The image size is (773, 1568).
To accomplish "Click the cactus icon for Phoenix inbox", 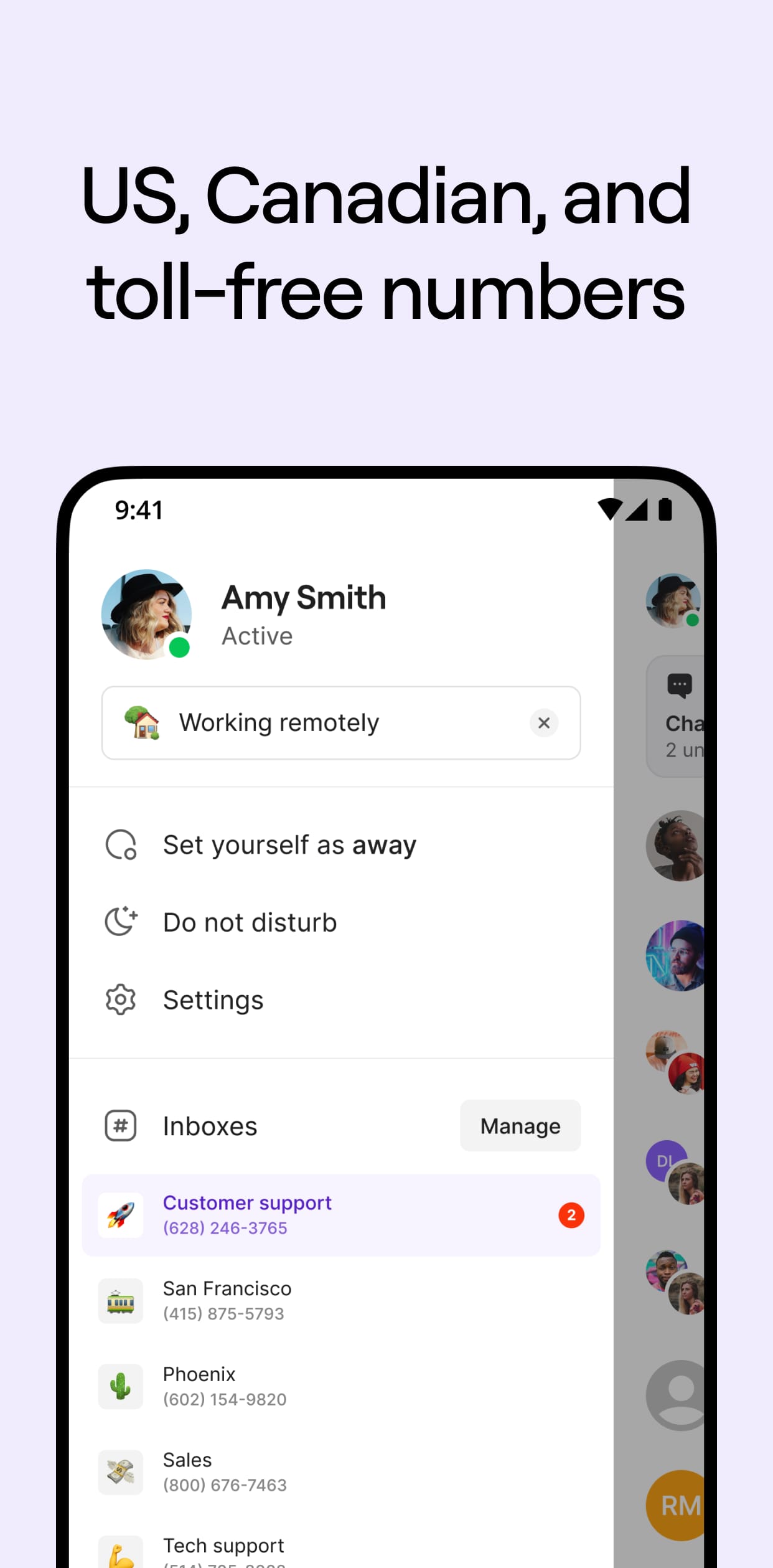I will tap(121, 1387).
